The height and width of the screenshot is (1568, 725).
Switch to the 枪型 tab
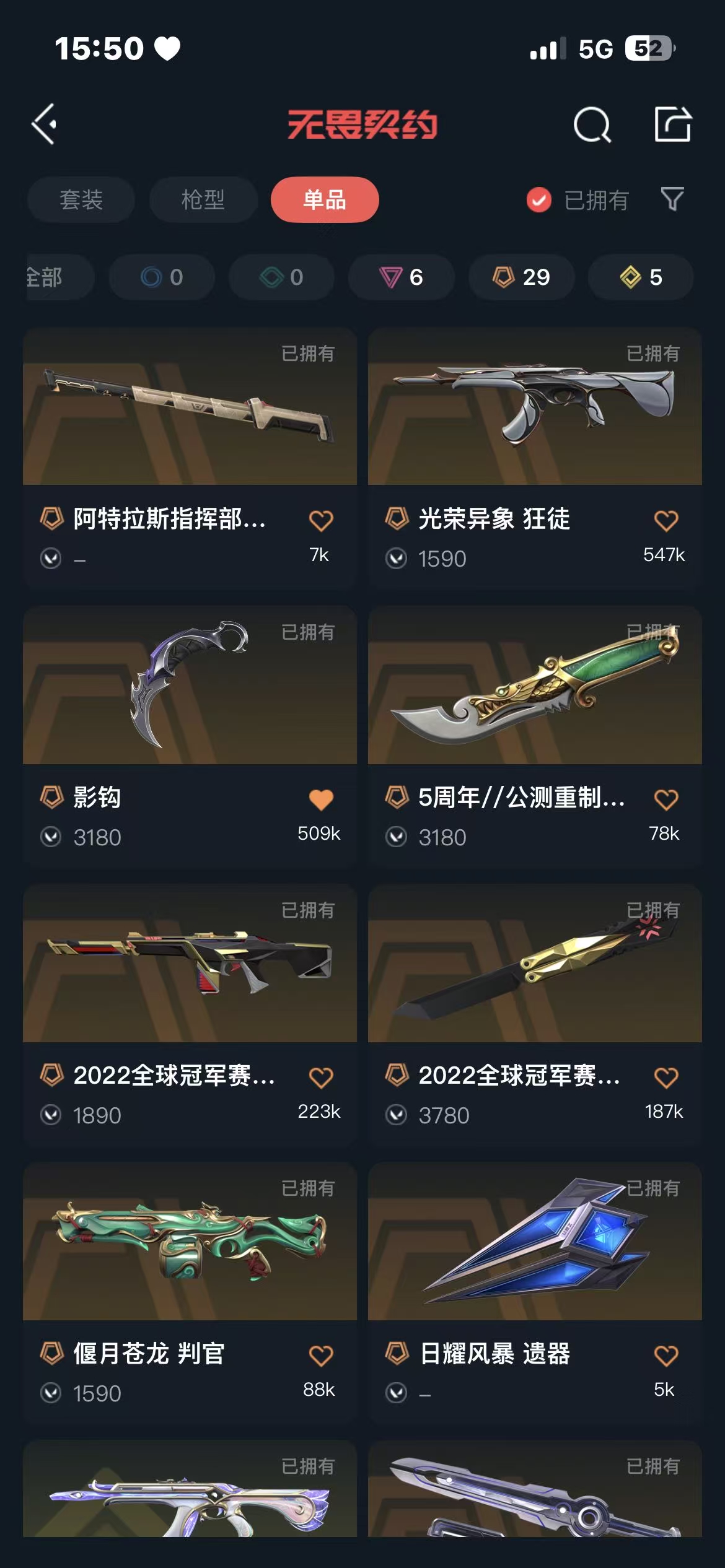(203, 199)
